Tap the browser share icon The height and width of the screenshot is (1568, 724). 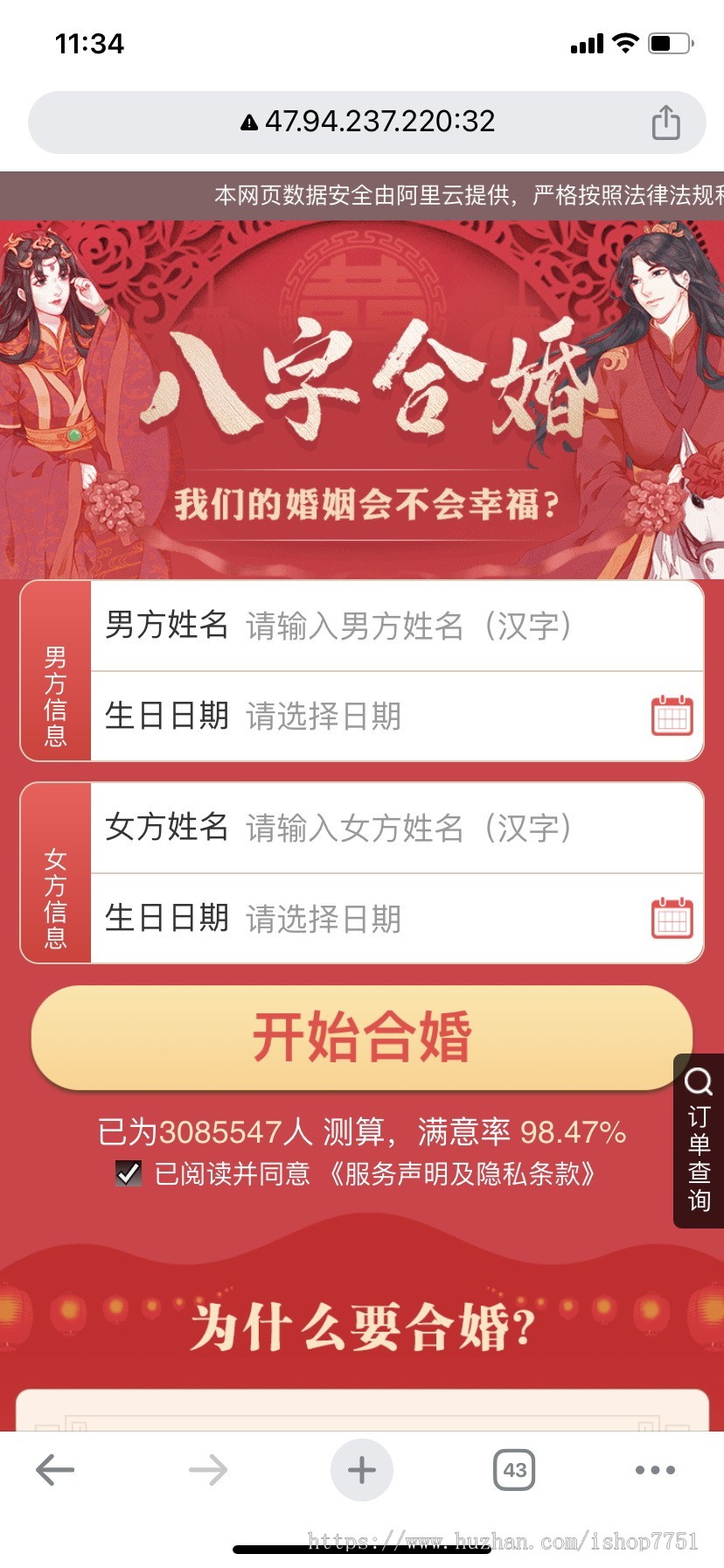click(x=665, y=122)
